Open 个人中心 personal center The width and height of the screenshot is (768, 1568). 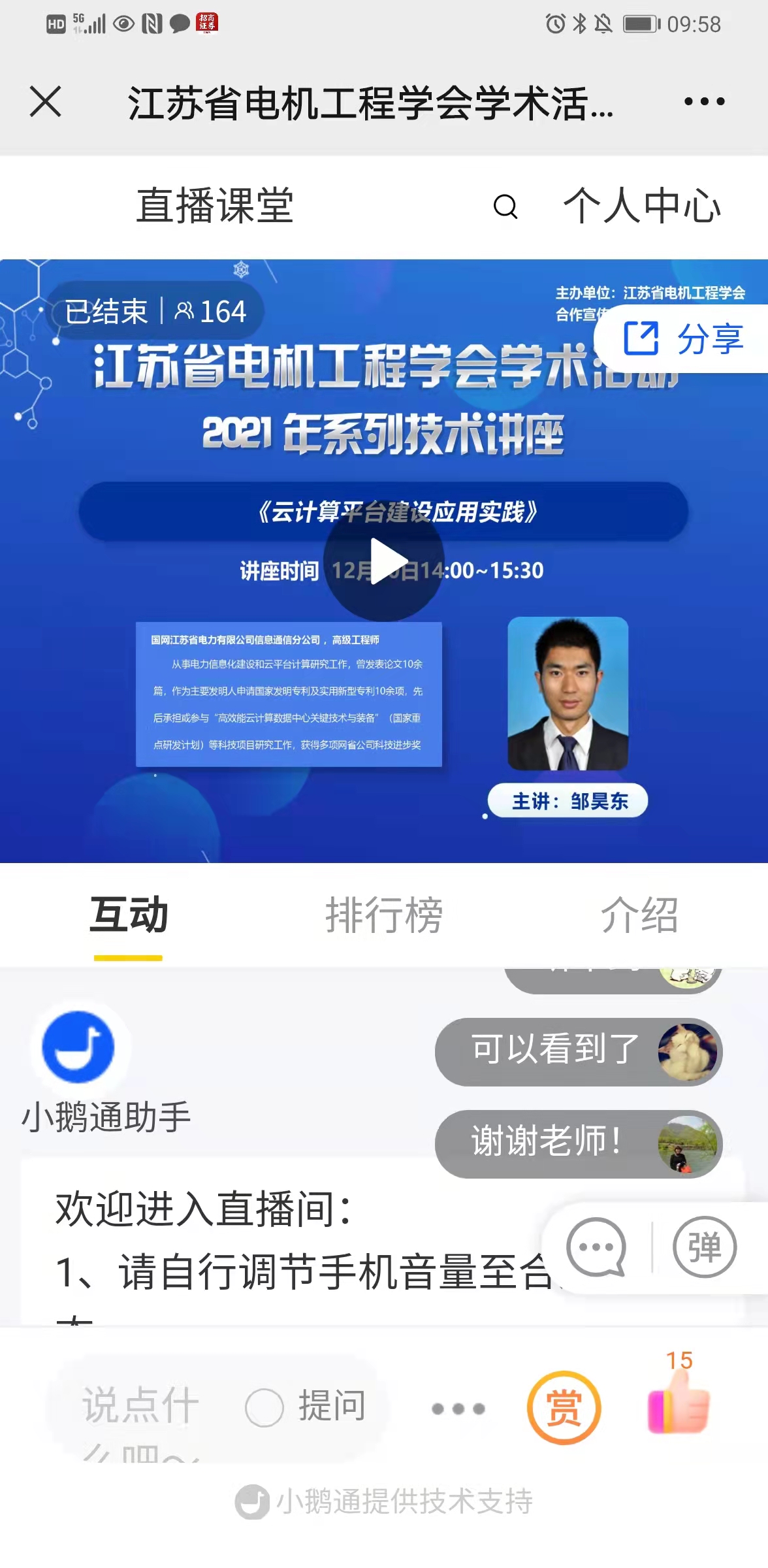coord(642,206)
